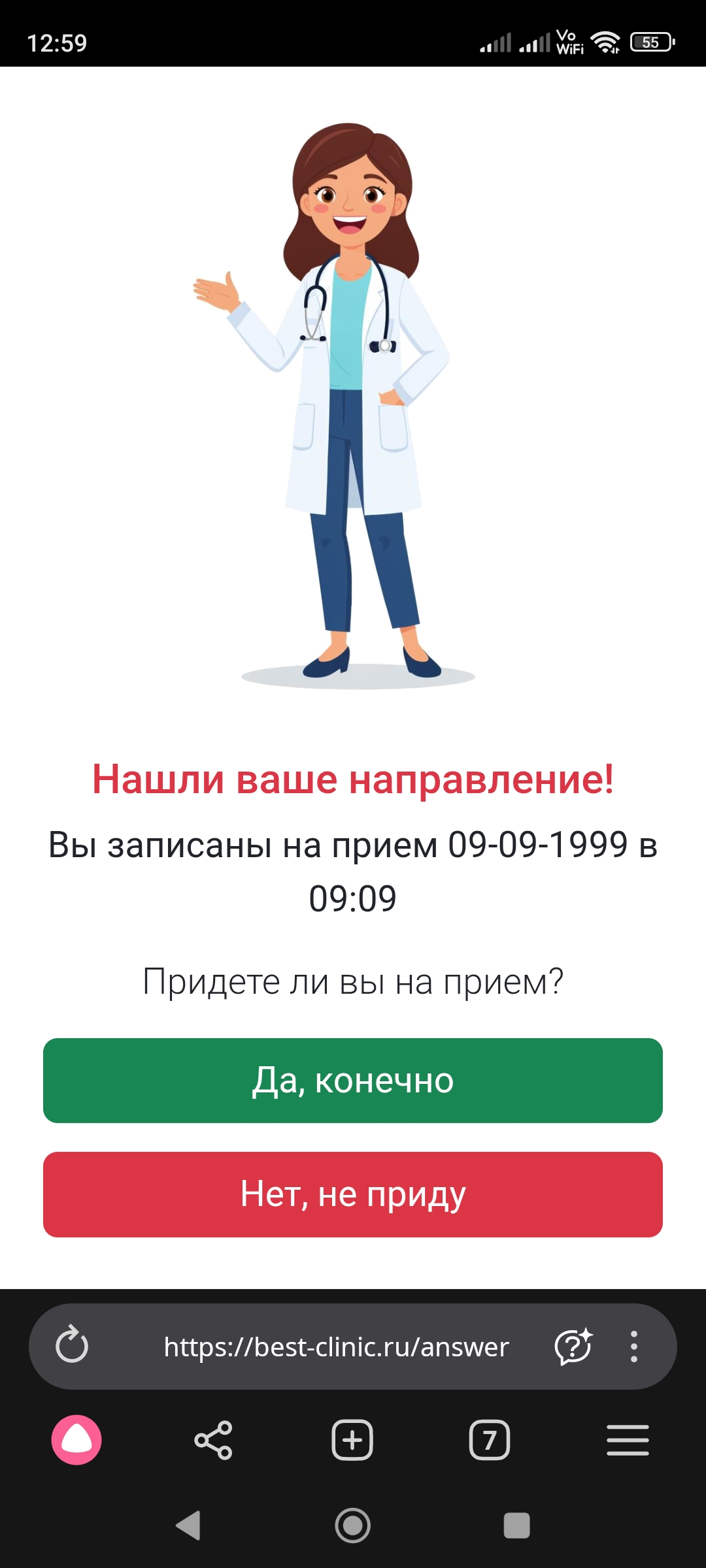Open the AI assistant question icon
Screen dimensions: 706x1568
tap(573, 1346)
